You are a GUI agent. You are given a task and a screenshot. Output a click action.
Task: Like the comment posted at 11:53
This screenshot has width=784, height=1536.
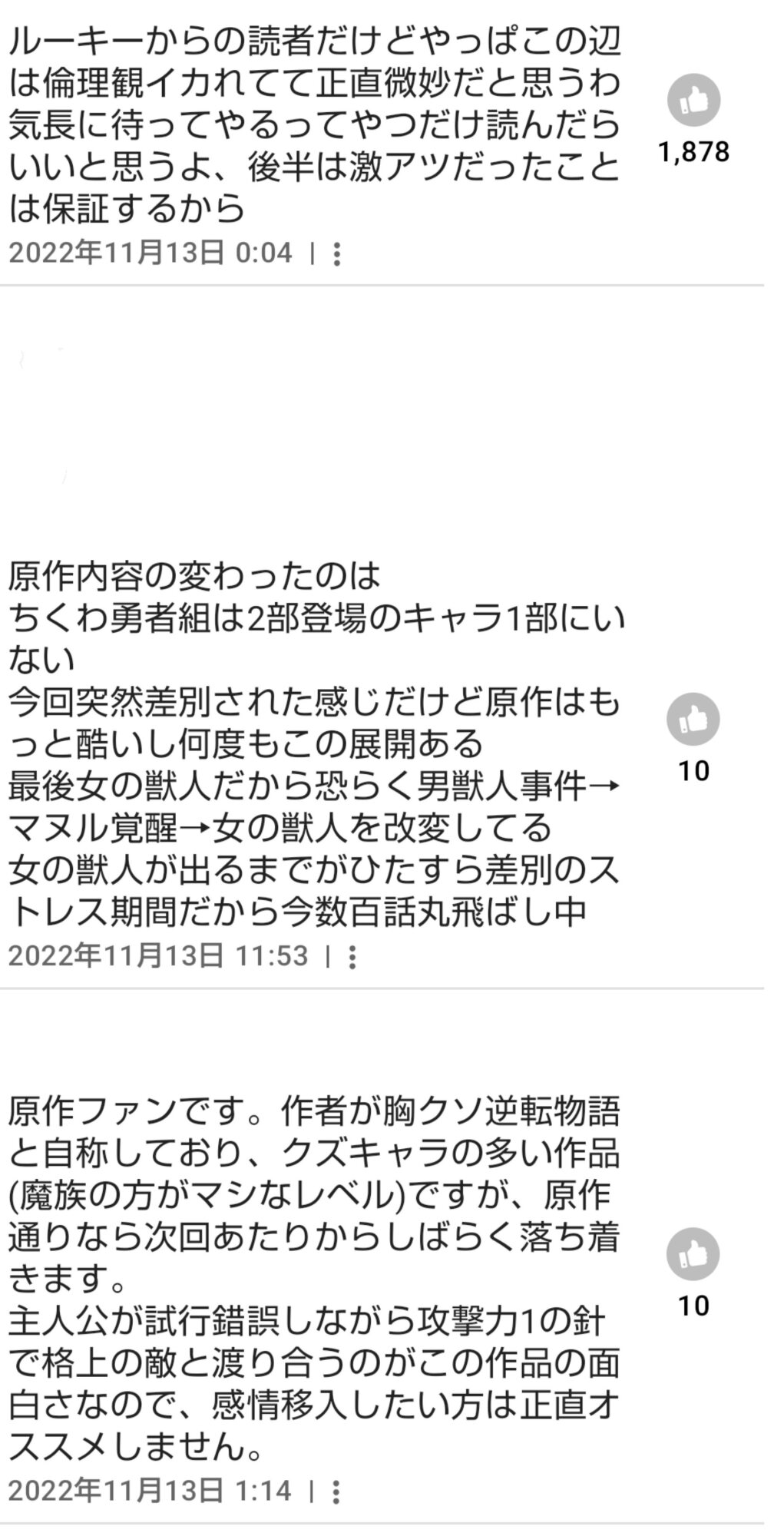(693, 720)
